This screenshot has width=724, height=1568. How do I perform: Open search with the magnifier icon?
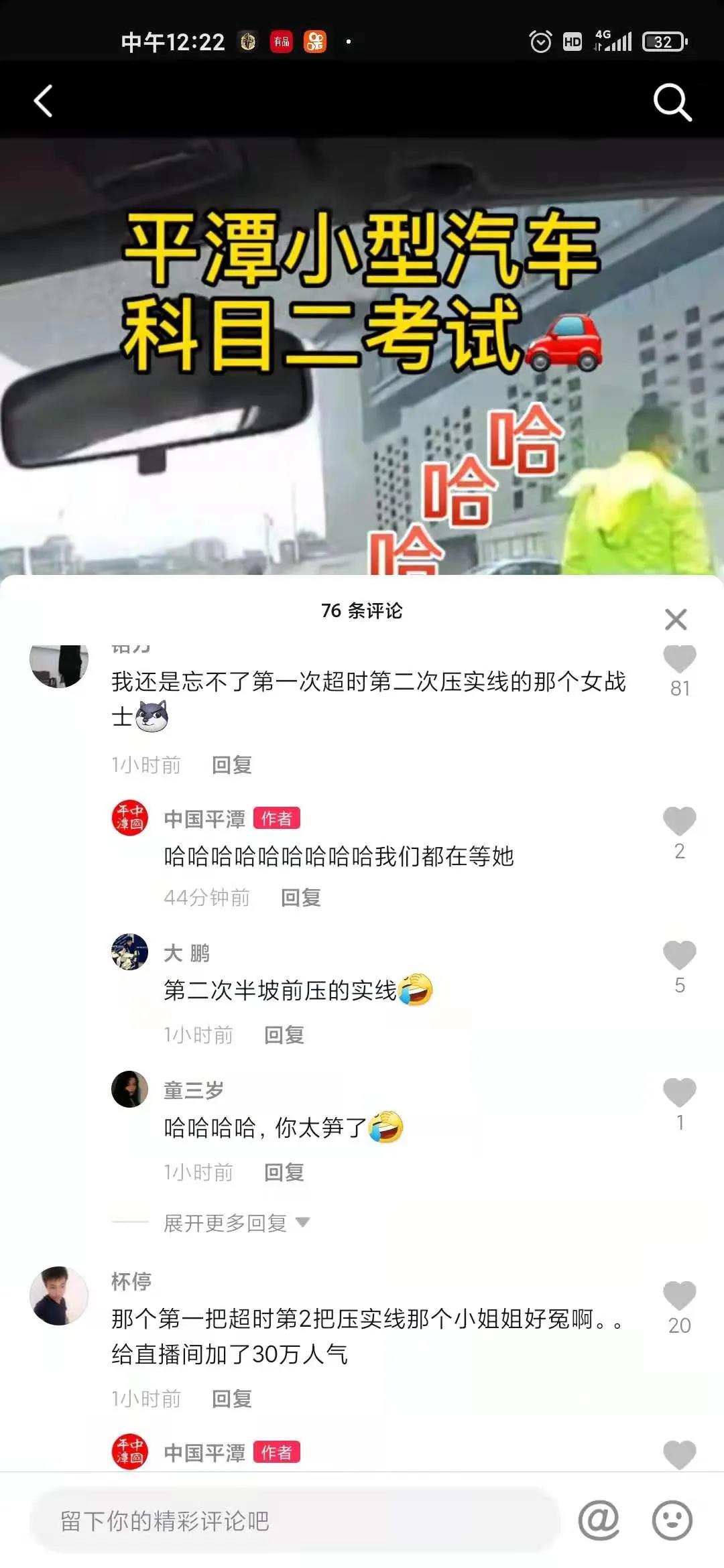coord(672,102)
